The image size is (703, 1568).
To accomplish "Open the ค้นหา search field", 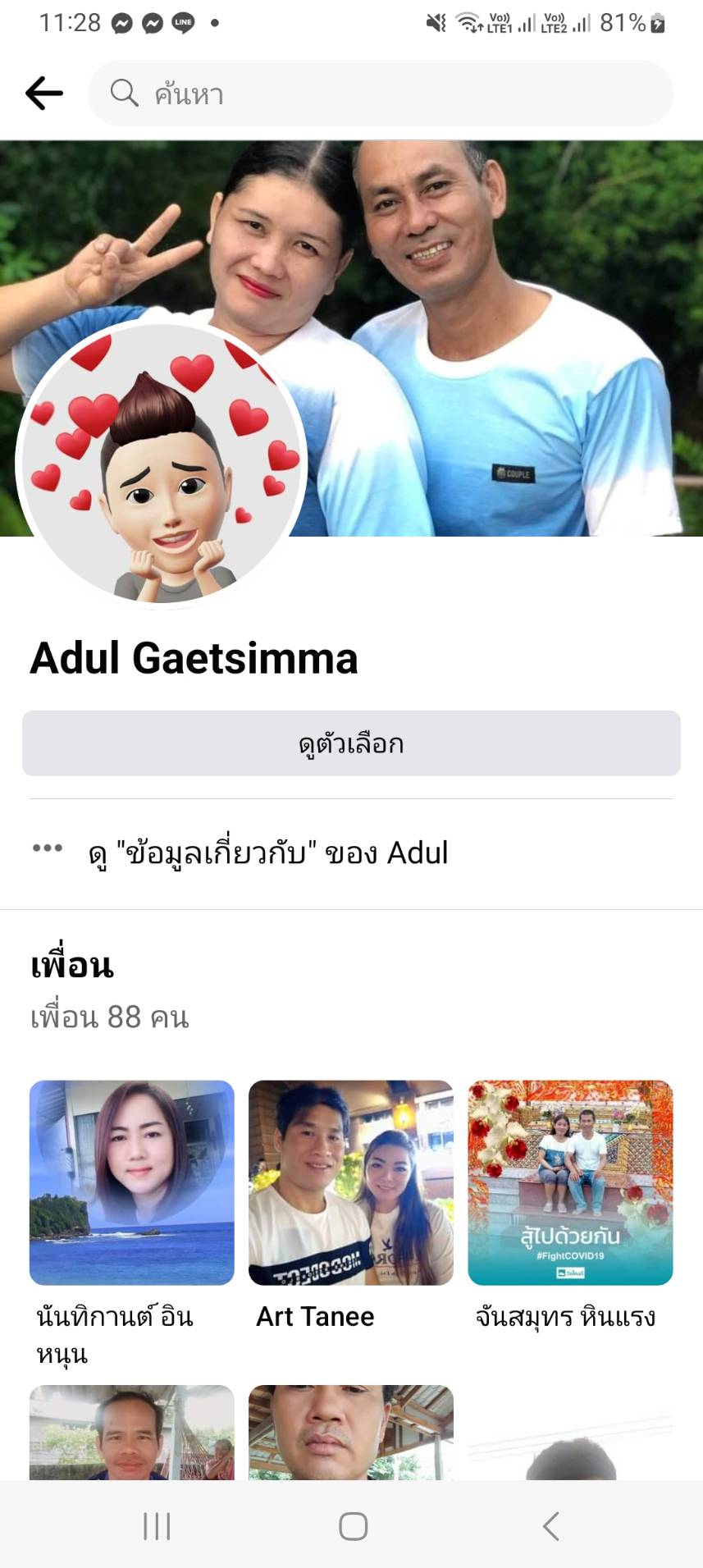I will (381, 94).
